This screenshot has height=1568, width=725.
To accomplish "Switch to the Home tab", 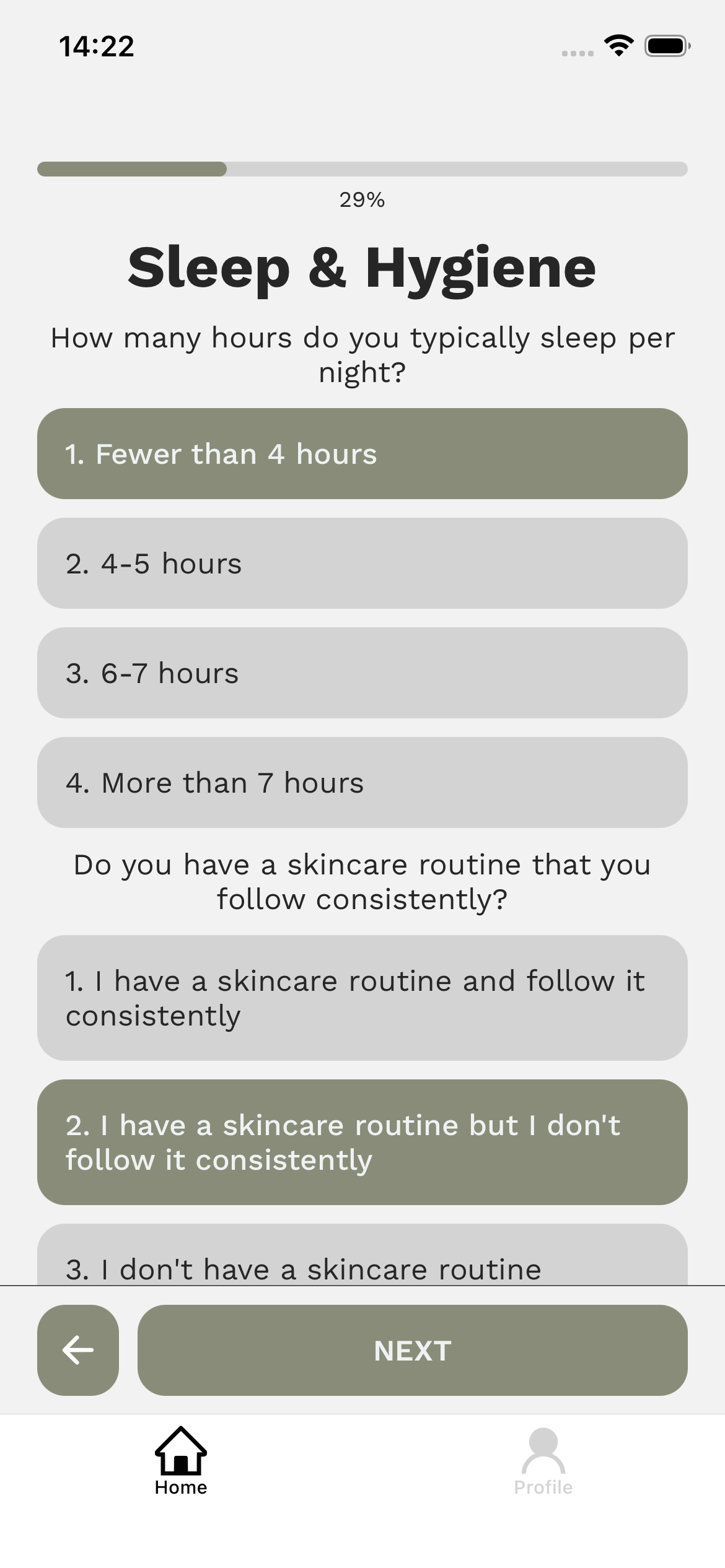I will click(180, 1461).
